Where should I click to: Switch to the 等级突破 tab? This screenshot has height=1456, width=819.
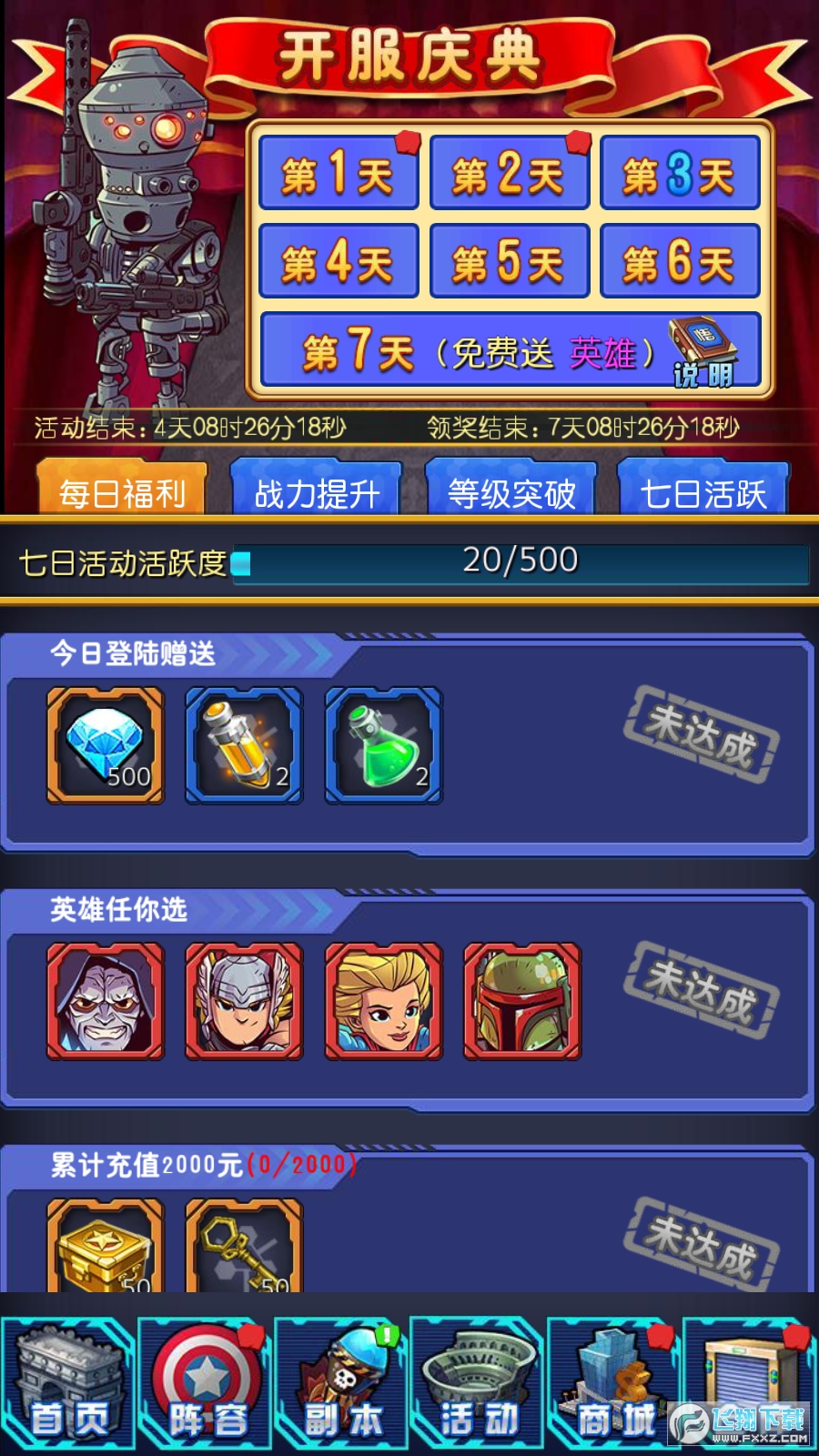[x=511, y=492]
